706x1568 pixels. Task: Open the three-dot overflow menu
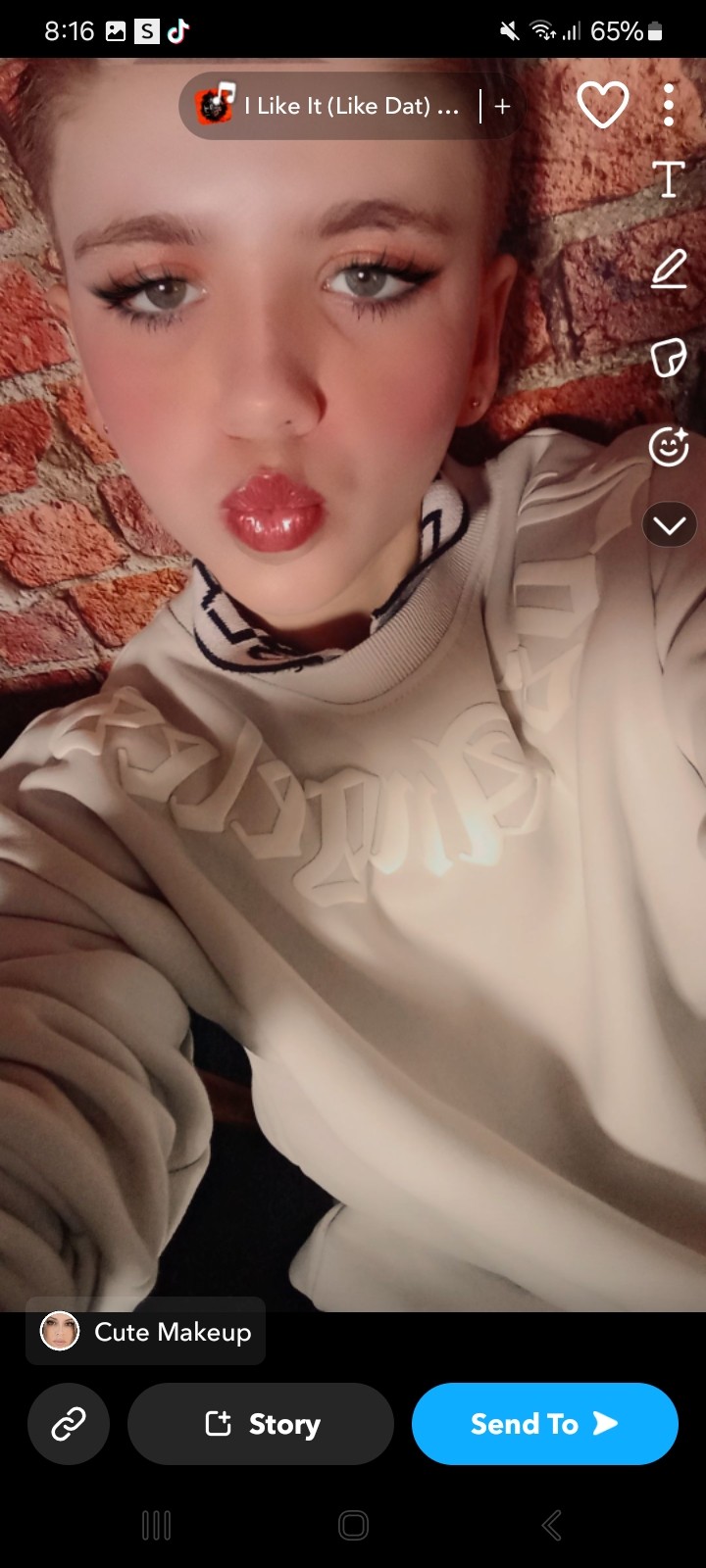point(669,105)
